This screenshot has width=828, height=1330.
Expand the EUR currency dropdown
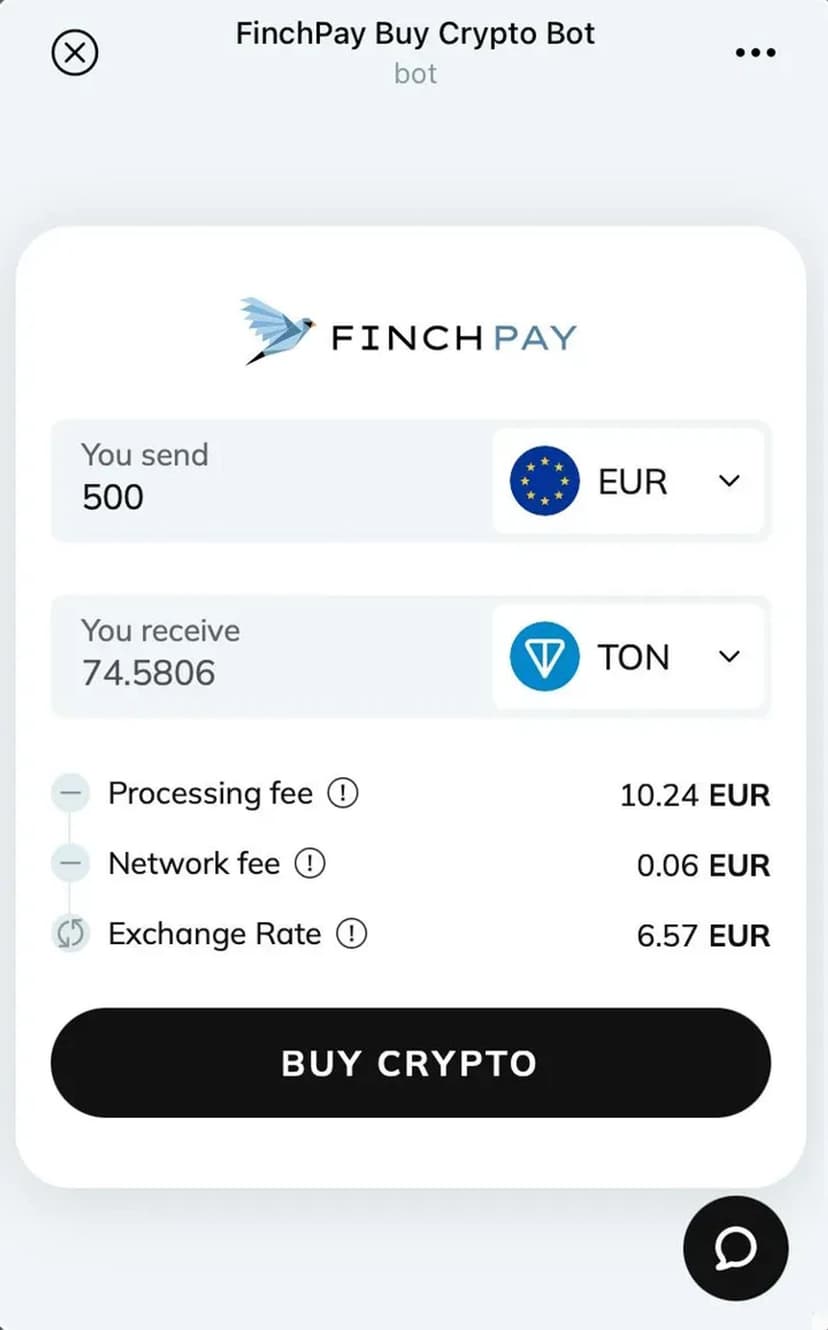click(628, 481)
